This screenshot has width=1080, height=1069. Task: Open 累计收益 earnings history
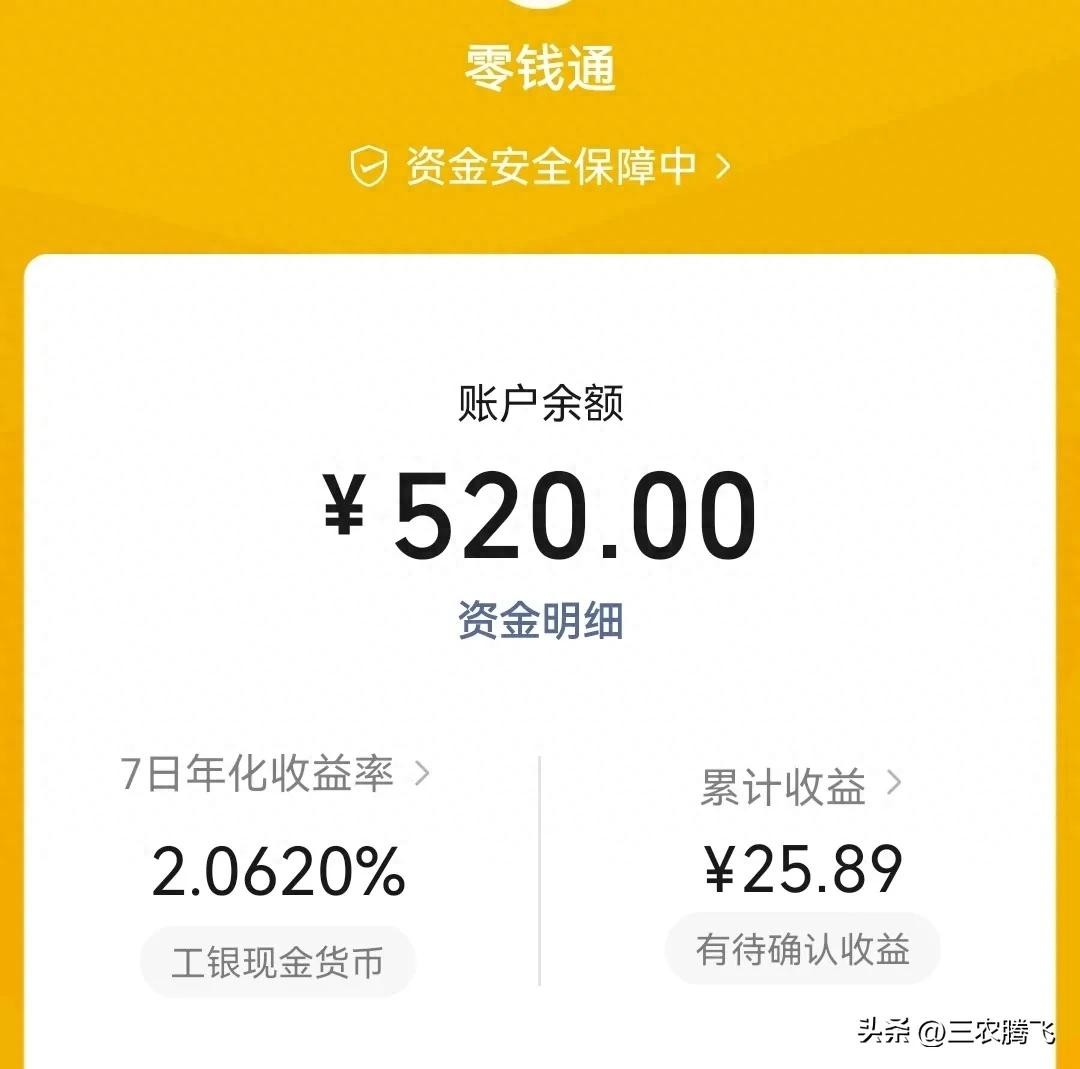pyautogui.click(x=800, y=787)
